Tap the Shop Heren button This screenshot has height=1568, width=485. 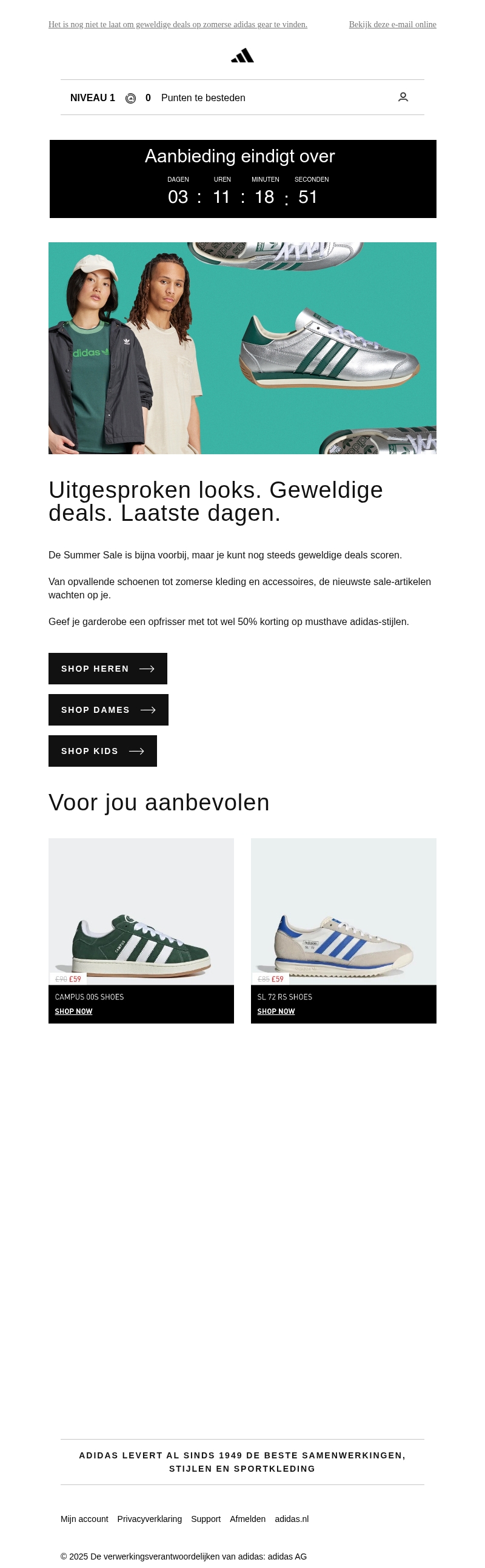click(108, 669)
